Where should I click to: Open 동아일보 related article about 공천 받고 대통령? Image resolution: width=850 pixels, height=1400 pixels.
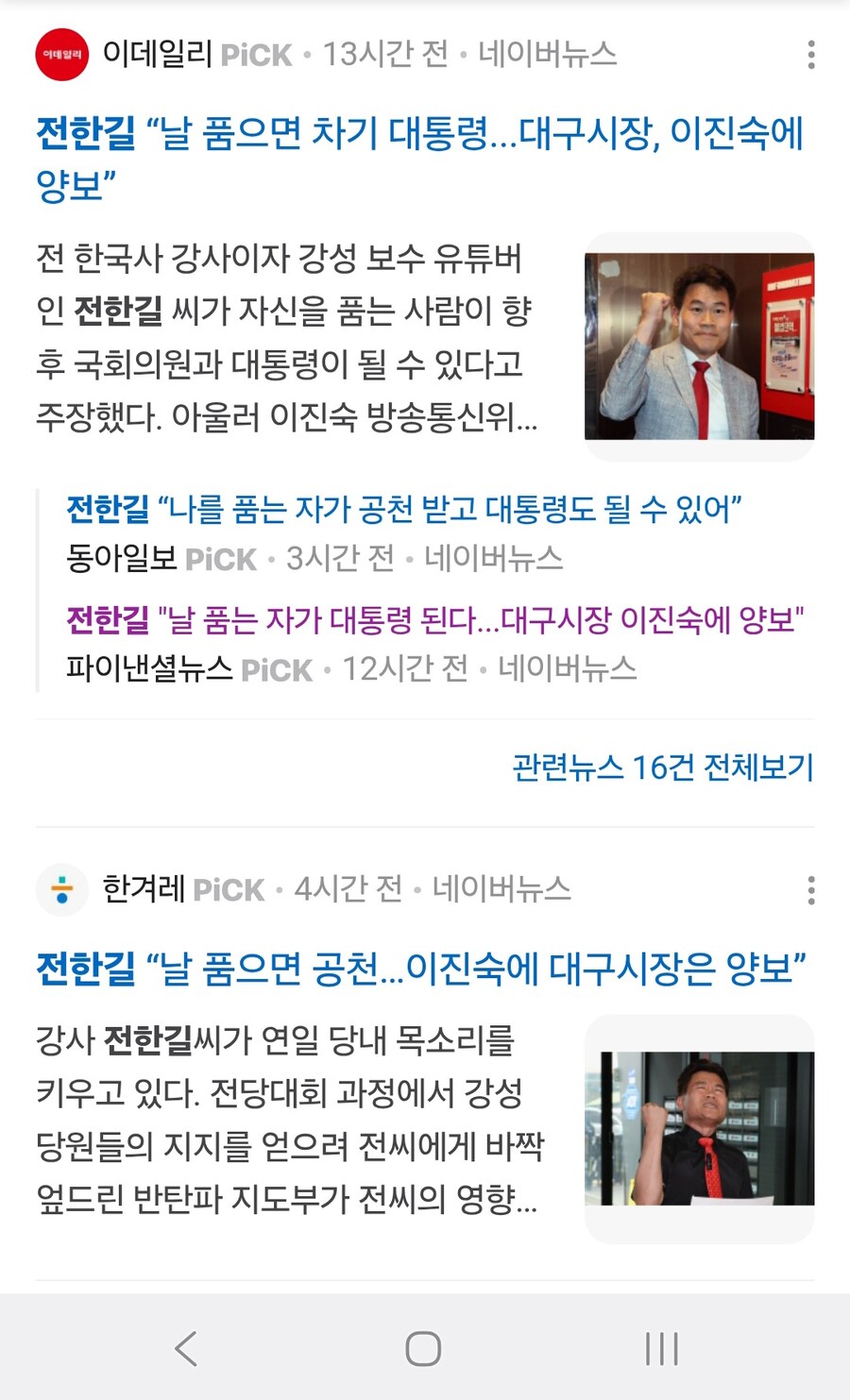403,510
